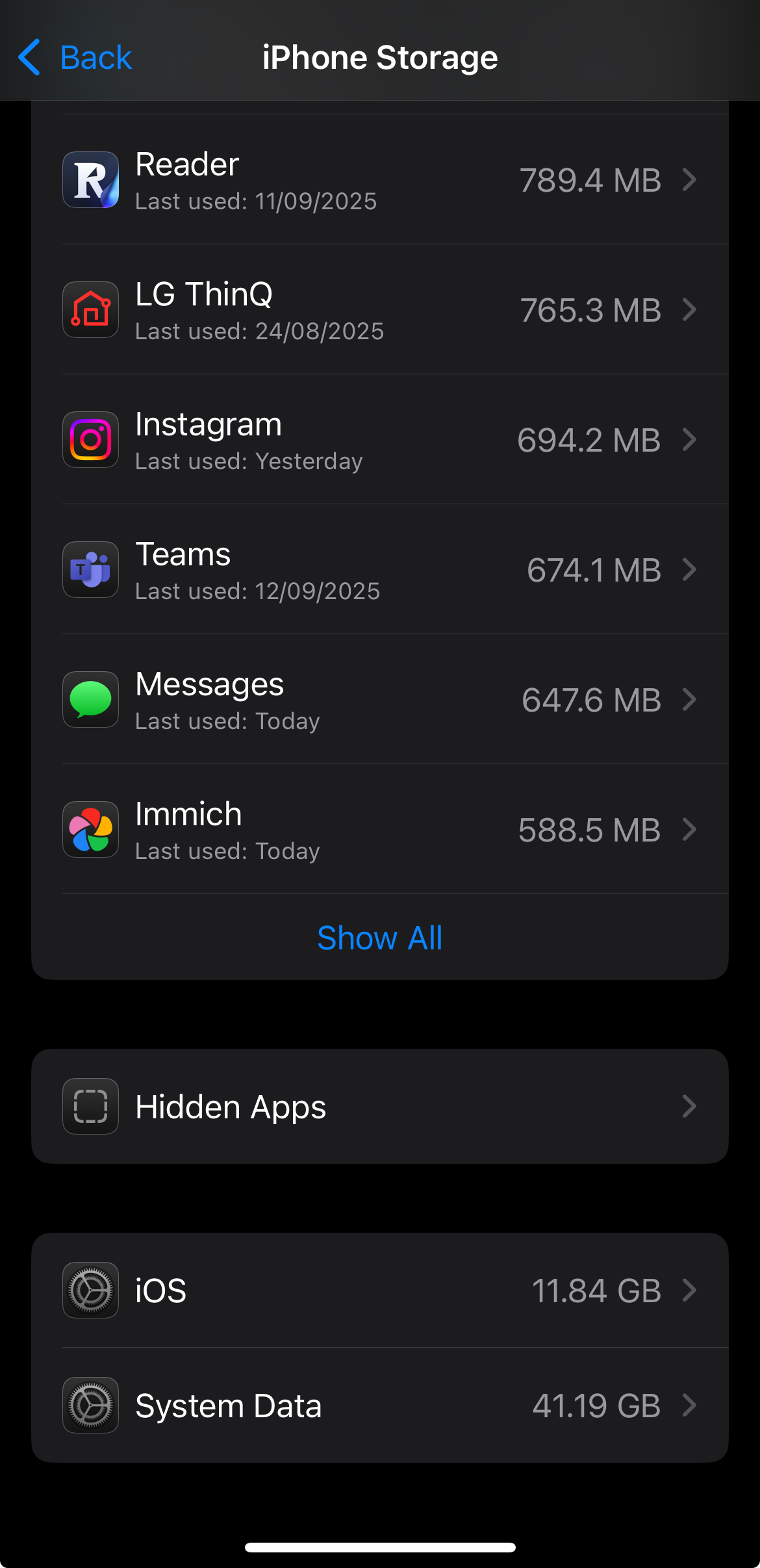Screen dimensions: 760x1568
Task: Open Reader storage details
Action: click(379, 180)
